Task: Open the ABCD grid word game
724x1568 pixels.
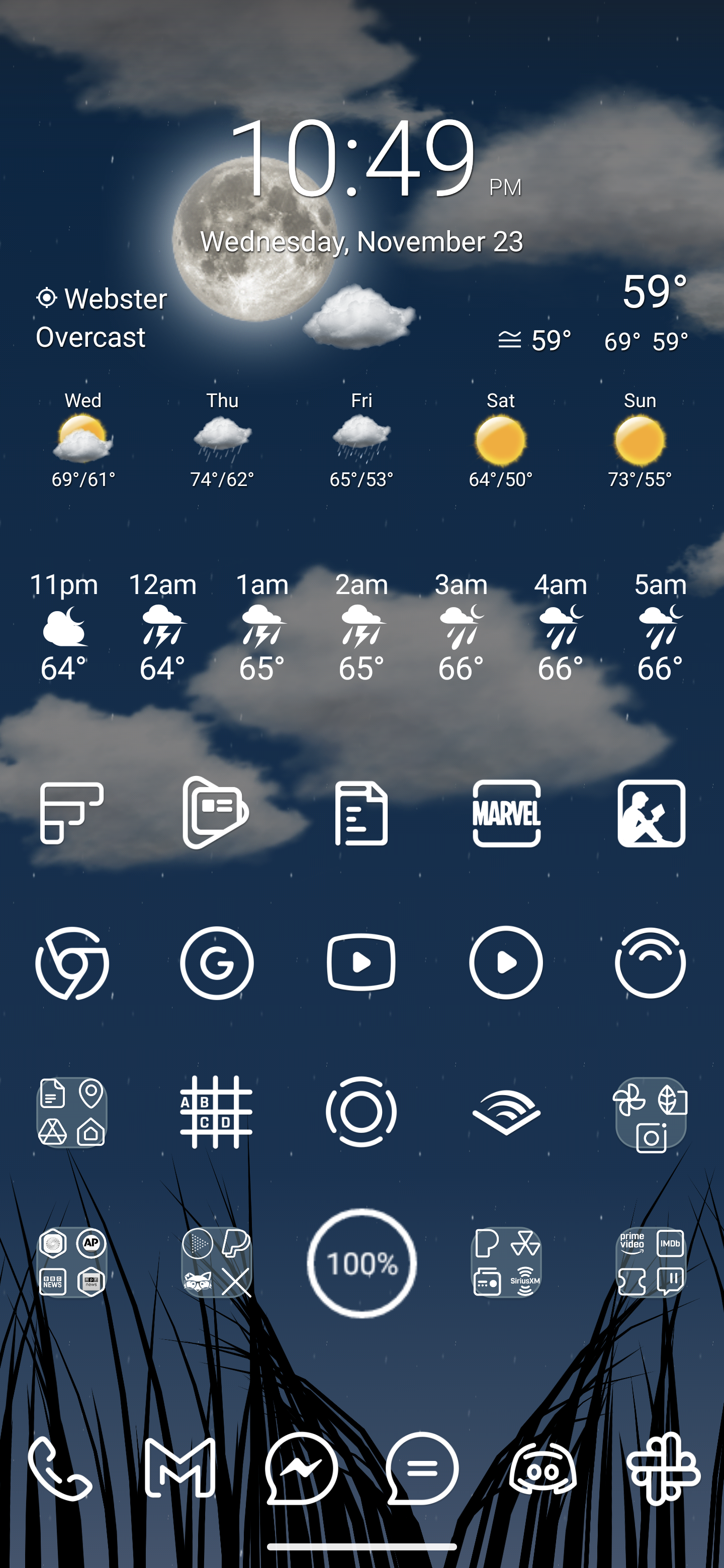Action: [x=217, y=1112]
